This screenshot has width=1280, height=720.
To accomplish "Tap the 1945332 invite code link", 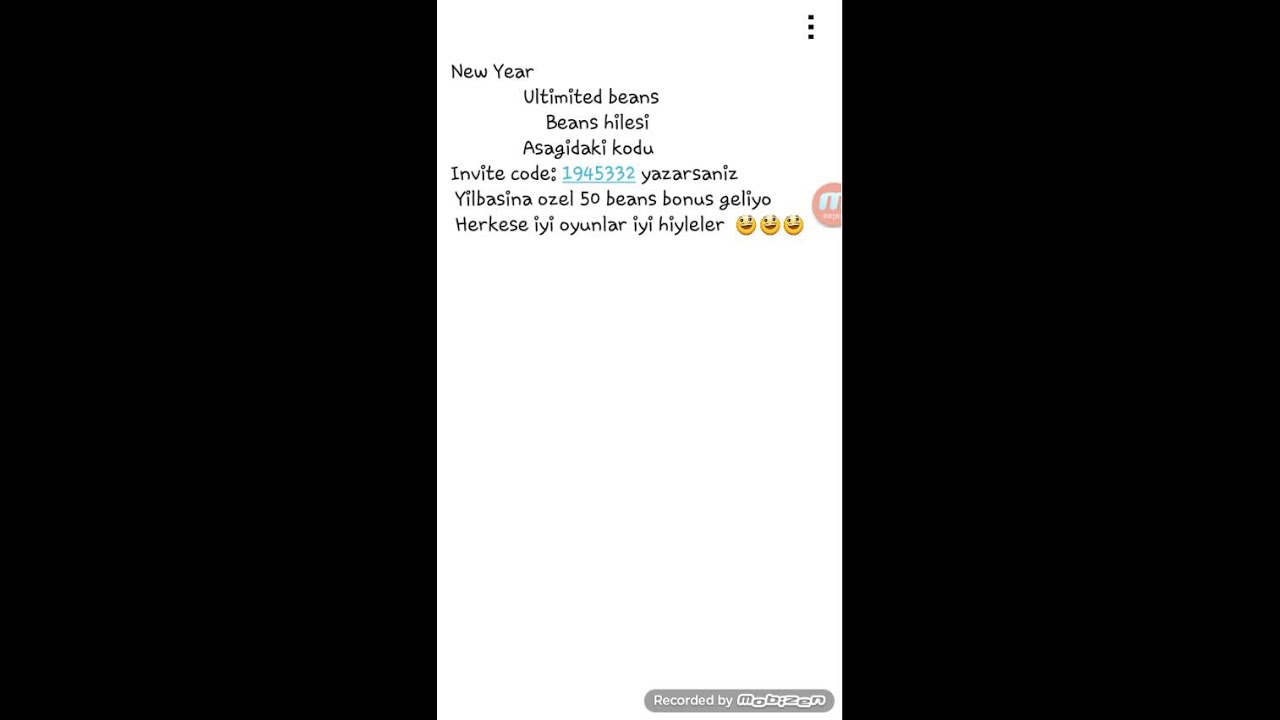I will click(598, 174).
